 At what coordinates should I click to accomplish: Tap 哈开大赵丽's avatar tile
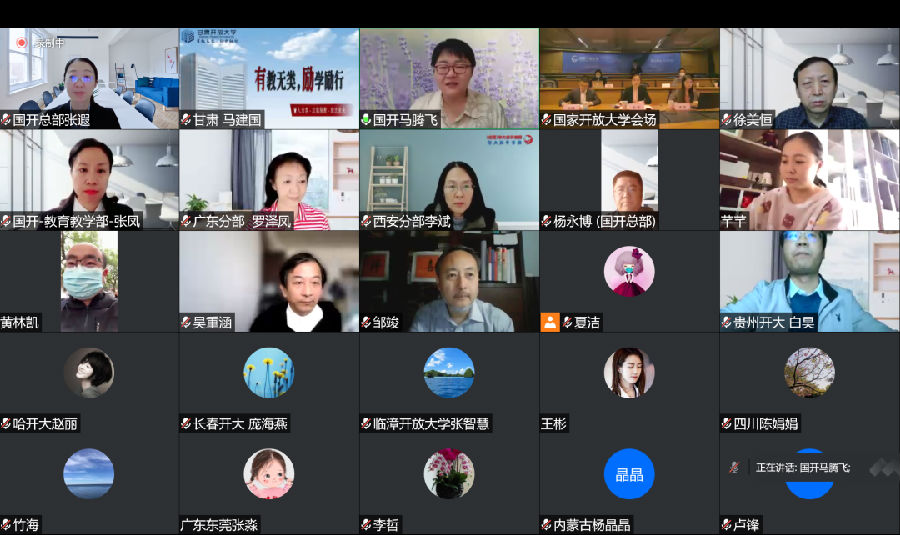click(89, 373)
